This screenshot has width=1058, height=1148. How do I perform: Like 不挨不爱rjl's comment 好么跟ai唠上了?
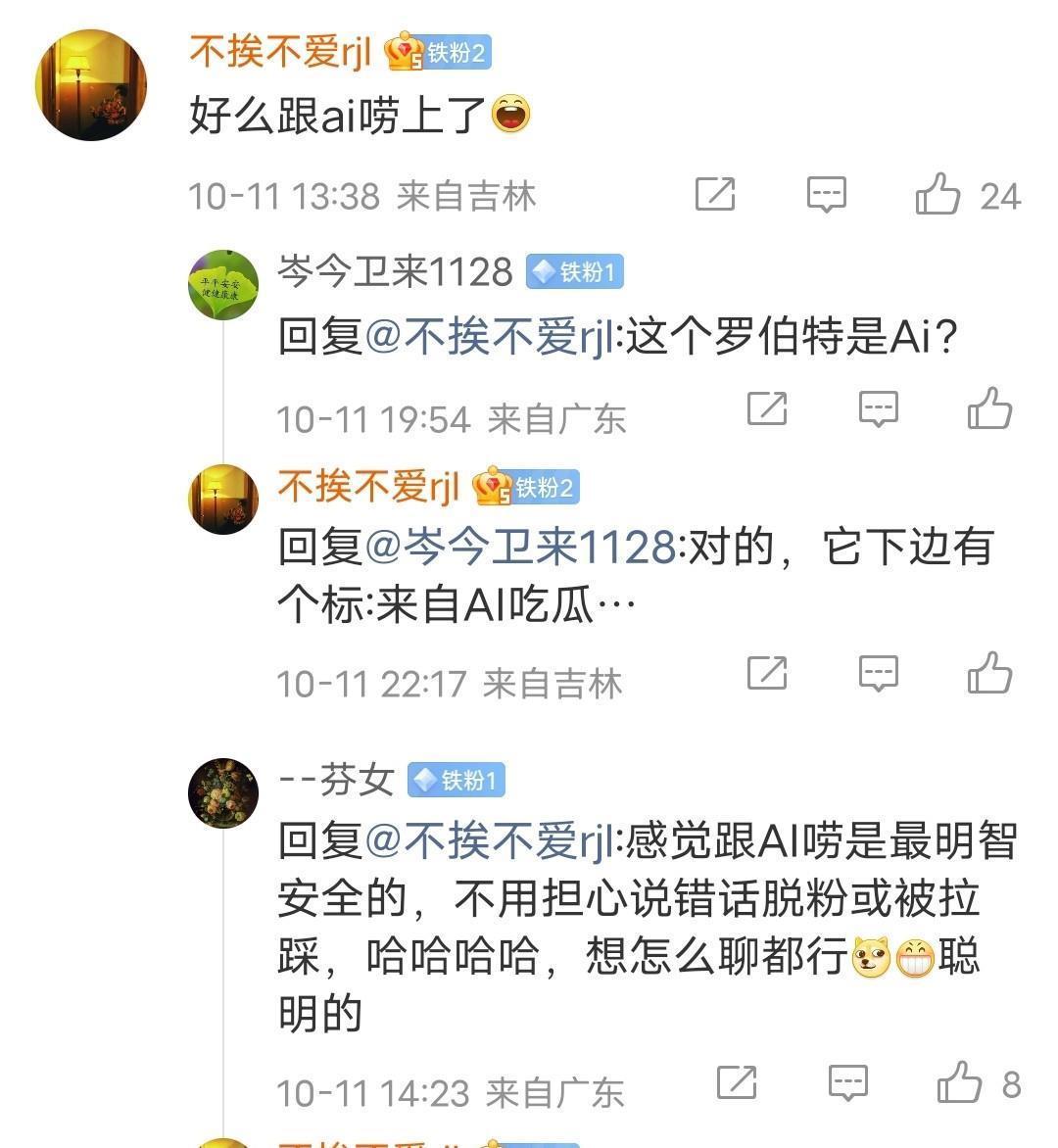(x=938, y=194)
